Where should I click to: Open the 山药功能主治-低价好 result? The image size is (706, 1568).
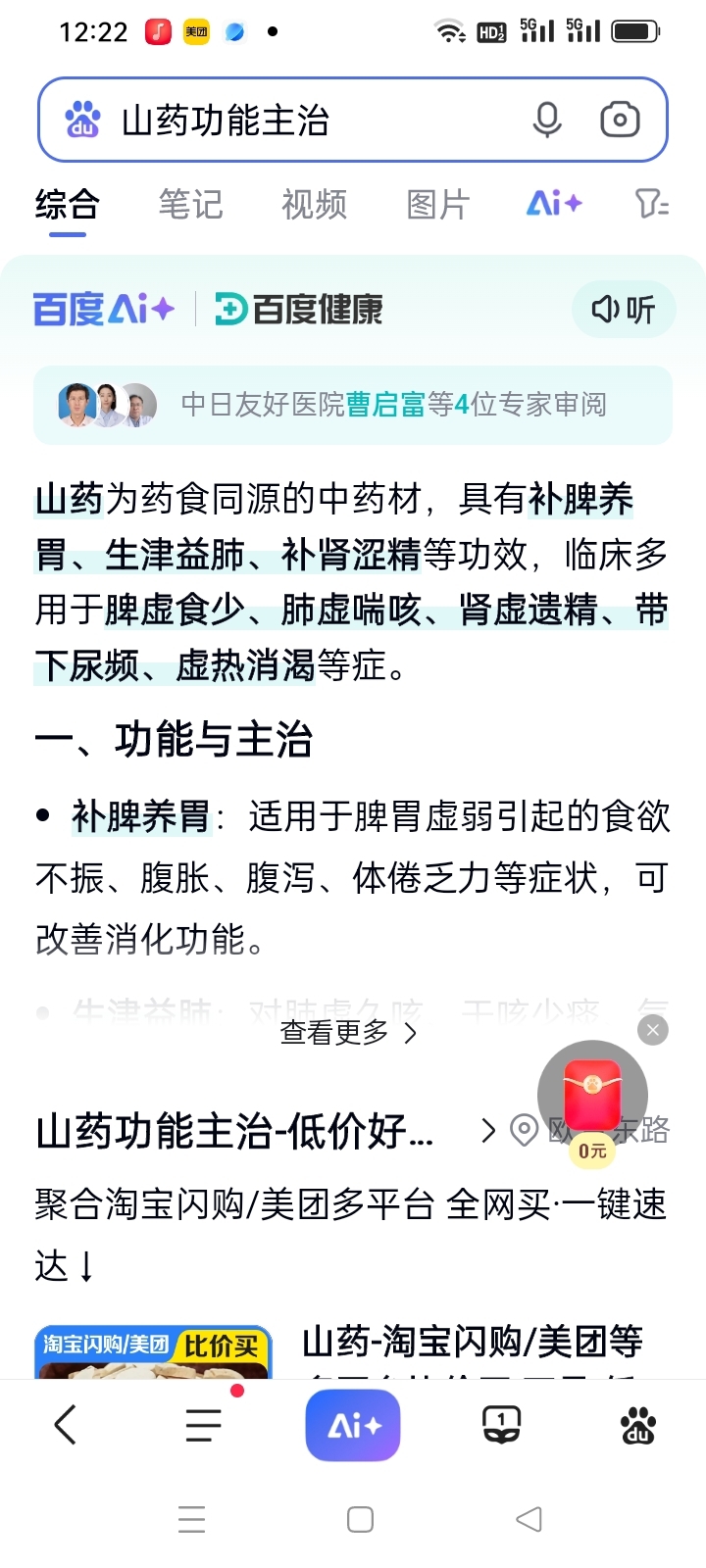pos(235,1132)
